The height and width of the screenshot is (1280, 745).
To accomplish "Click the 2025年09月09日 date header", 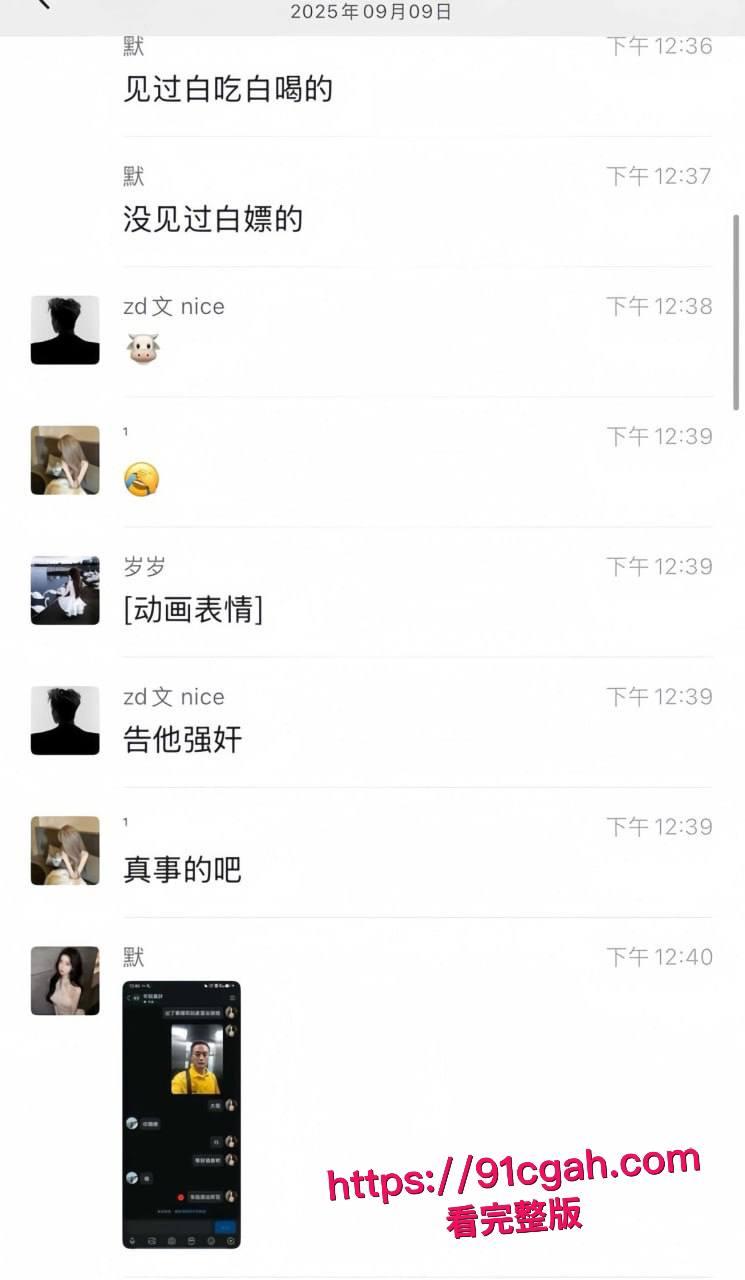I will [372, 12].
